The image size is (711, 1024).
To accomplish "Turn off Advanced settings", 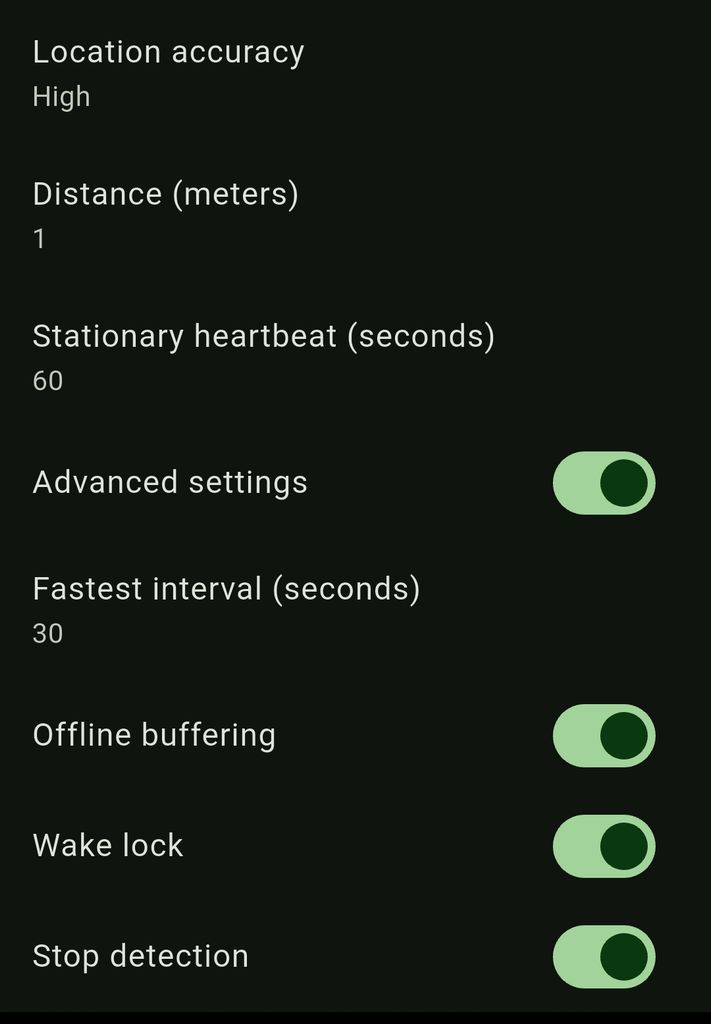I will tap(603, 483).
